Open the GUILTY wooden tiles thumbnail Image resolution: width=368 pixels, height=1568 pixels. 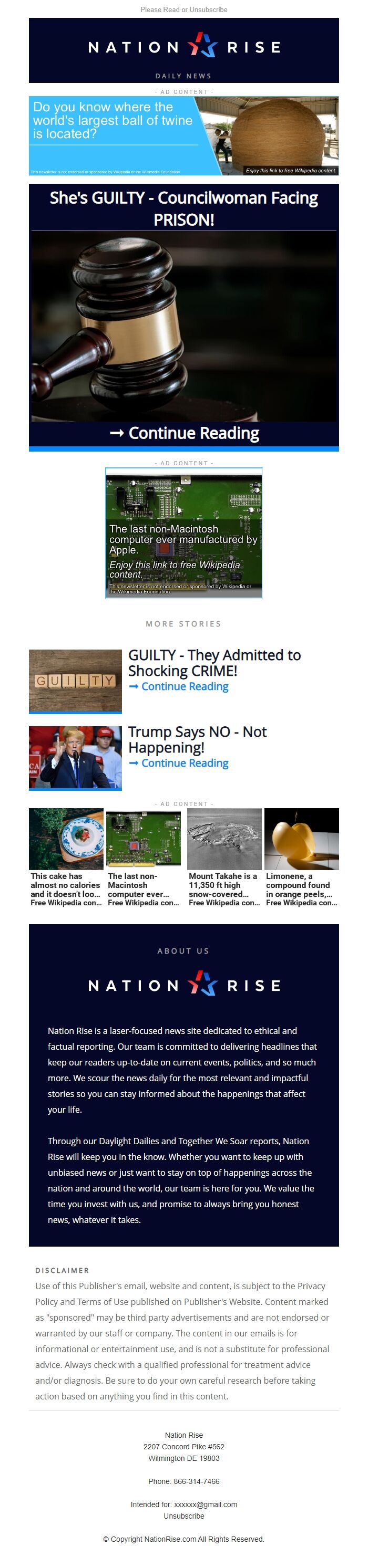tap(75, 681)
